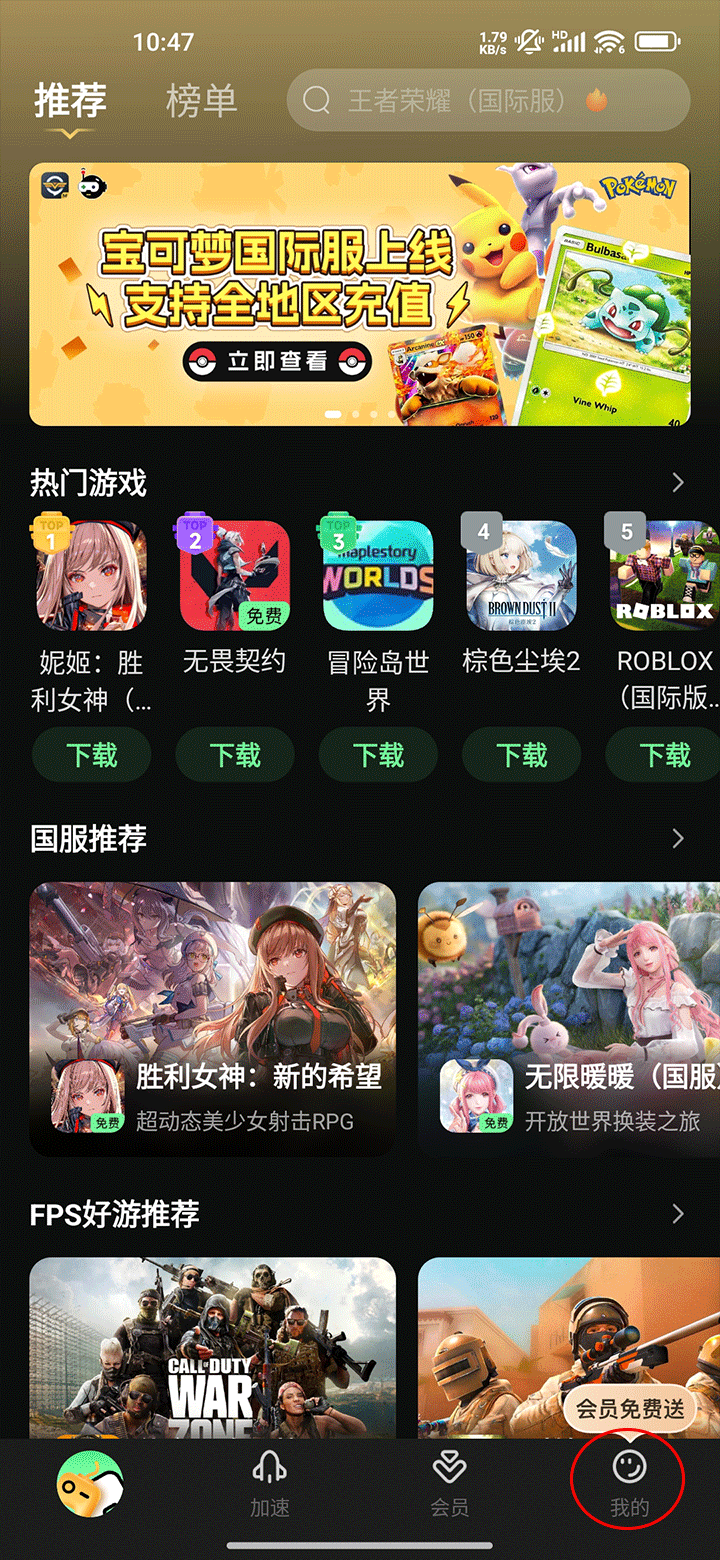The width and height of the screenshot is (720, 1560).
Task: Switch to the 榜单 tab
Action: (x=201, y=101)
